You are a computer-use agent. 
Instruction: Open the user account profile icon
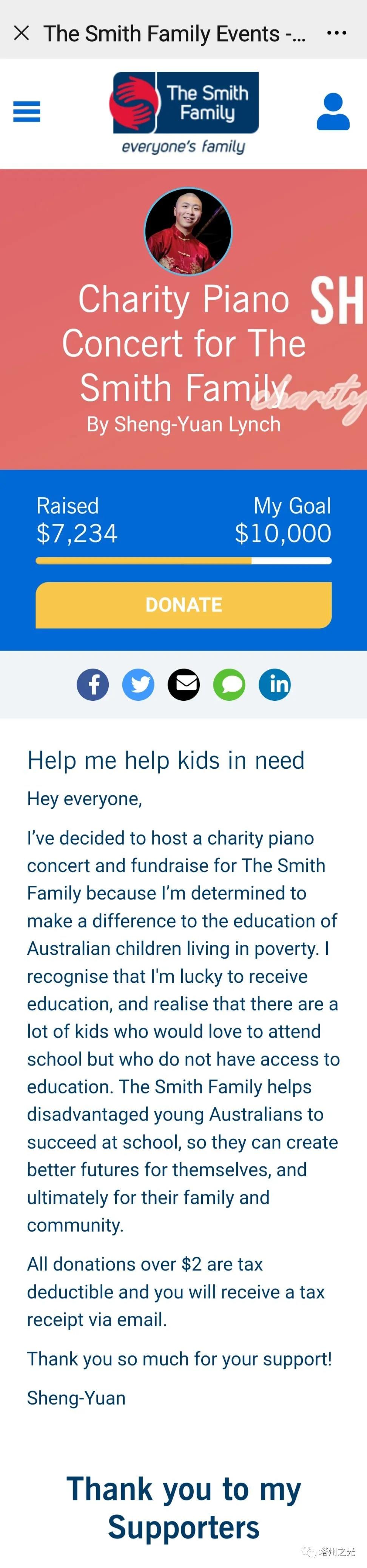(333, 112)
